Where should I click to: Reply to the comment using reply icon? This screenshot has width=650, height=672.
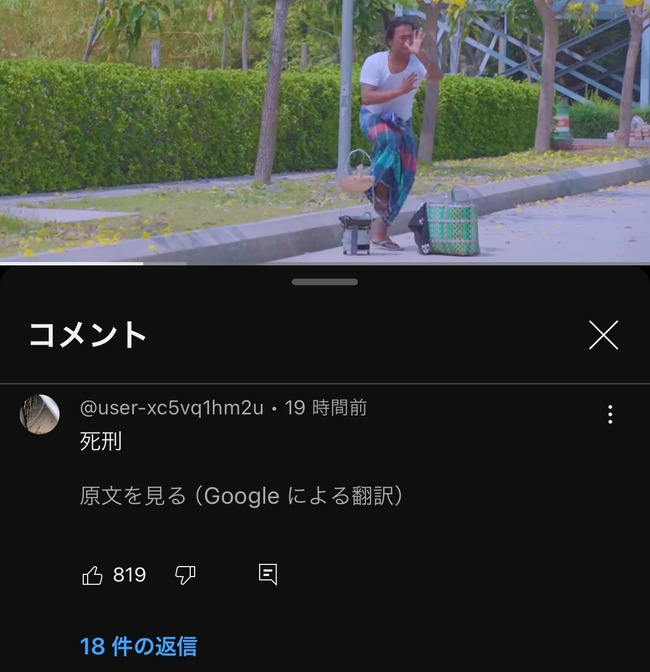(x=267, y=574)
